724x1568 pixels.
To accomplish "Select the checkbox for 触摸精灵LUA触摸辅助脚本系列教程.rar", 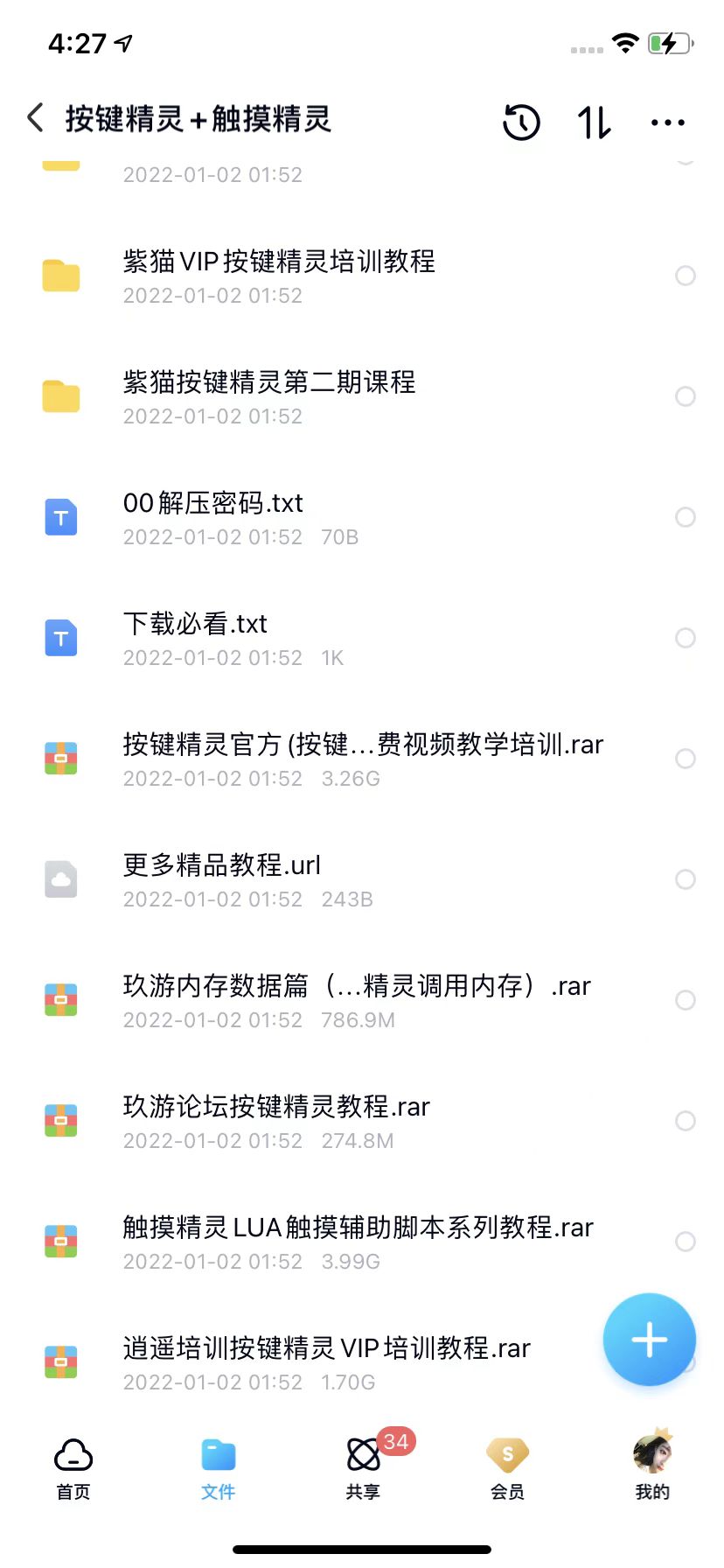I will tap(686, 1242).
